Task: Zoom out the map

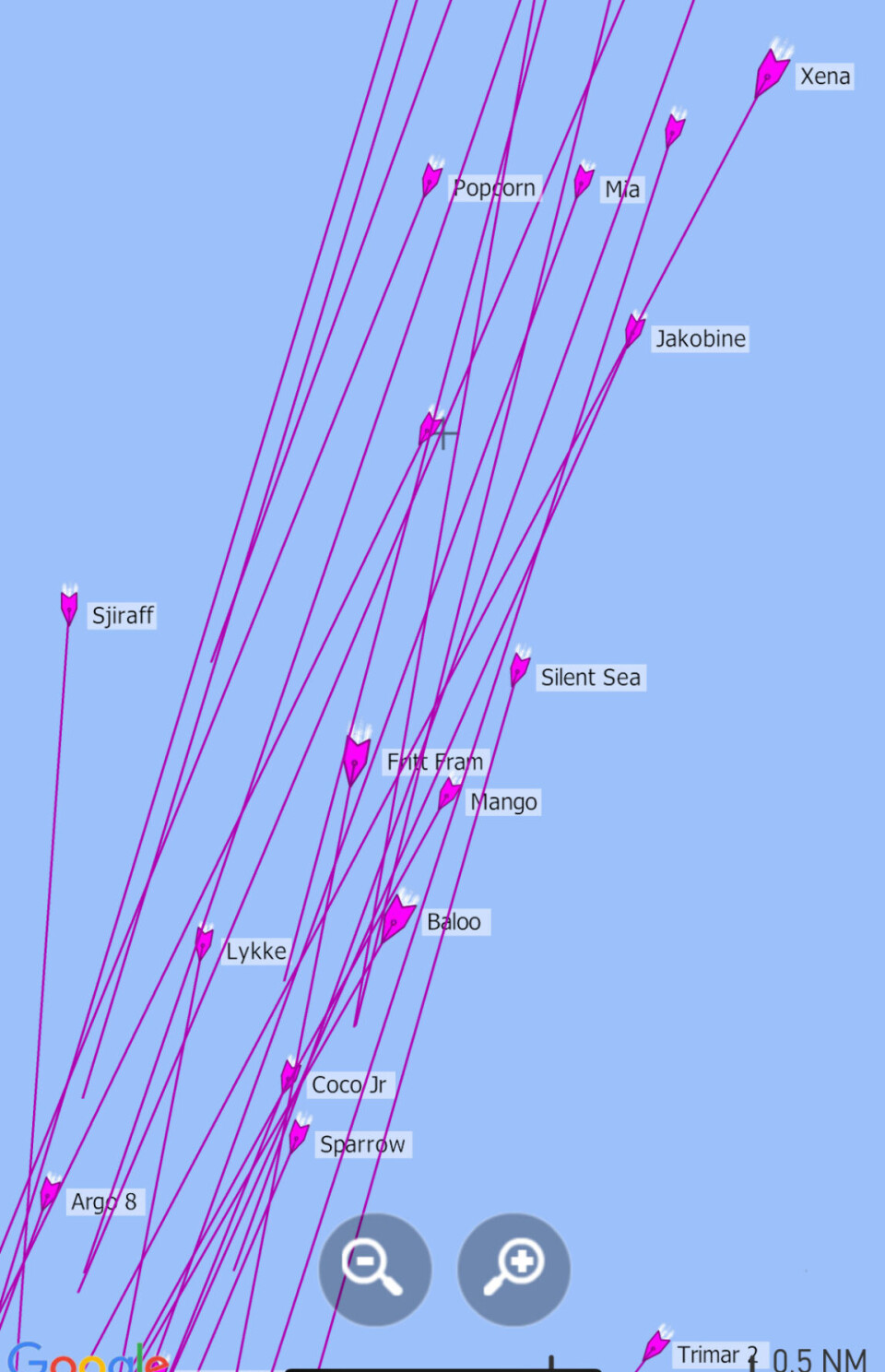Action: (x=374, y=1269)
